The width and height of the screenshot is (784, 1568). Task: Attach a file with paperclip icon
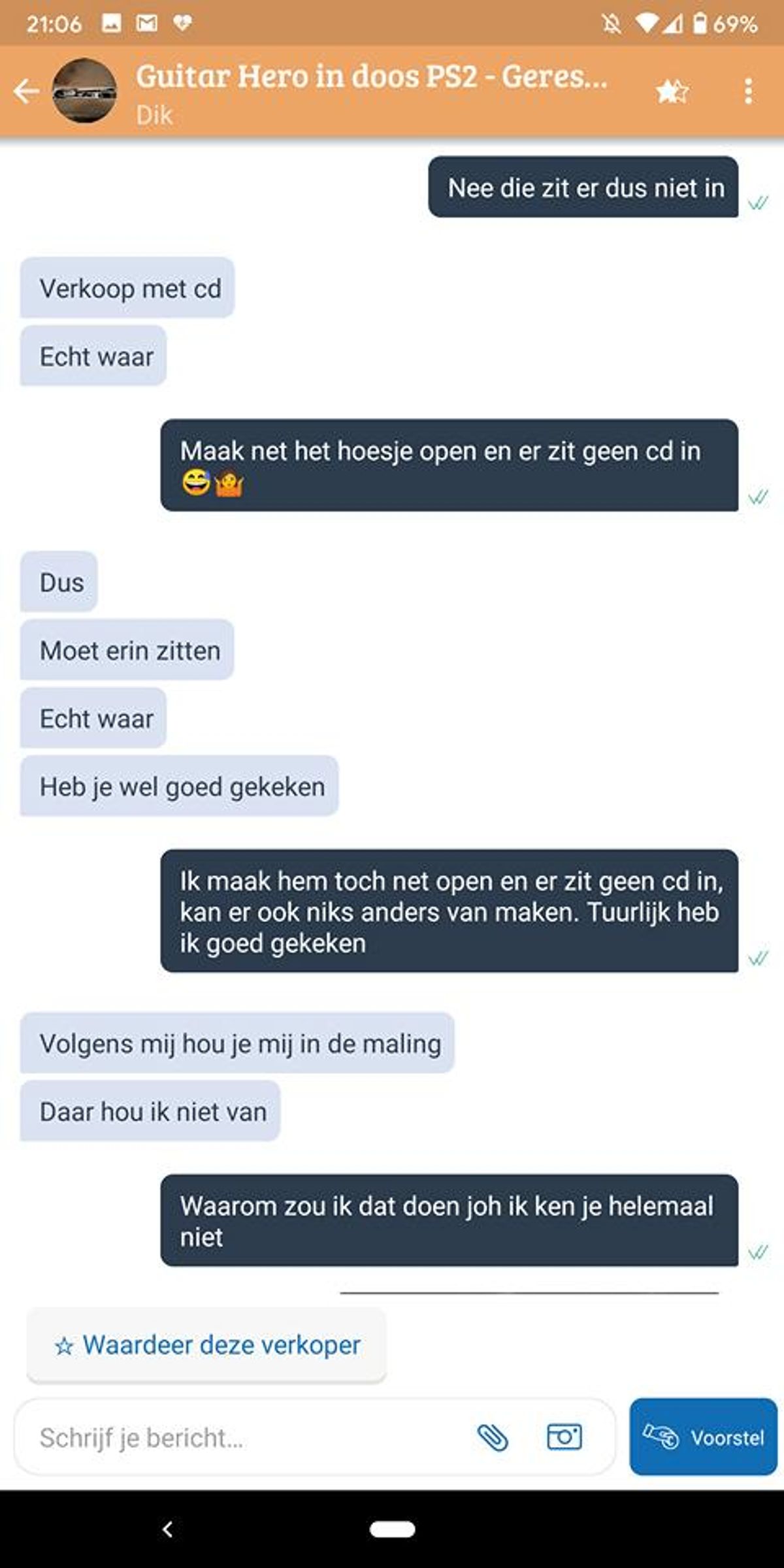coord(492,1437)
